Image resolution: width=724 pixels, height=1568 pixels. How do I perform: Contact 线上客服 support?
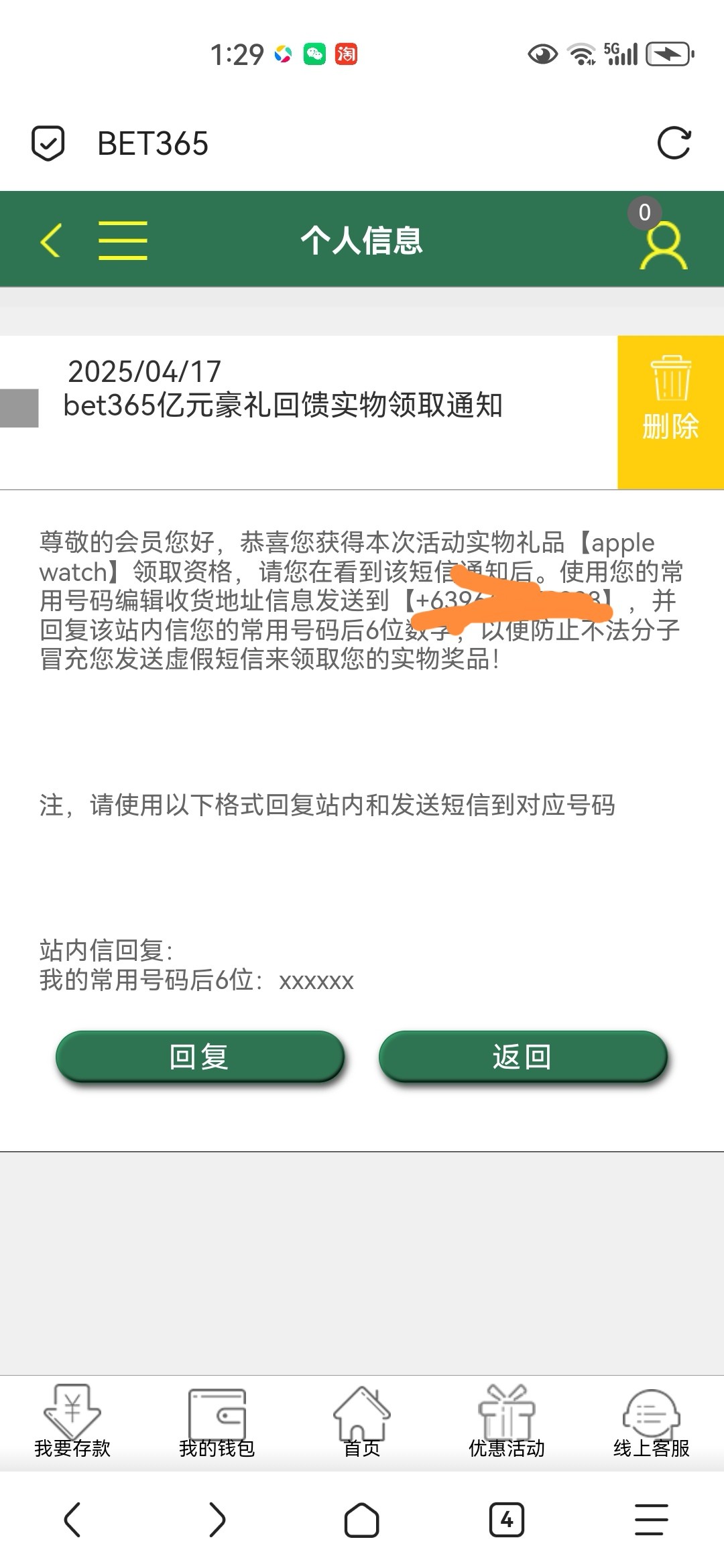(x=651, y=1422)
